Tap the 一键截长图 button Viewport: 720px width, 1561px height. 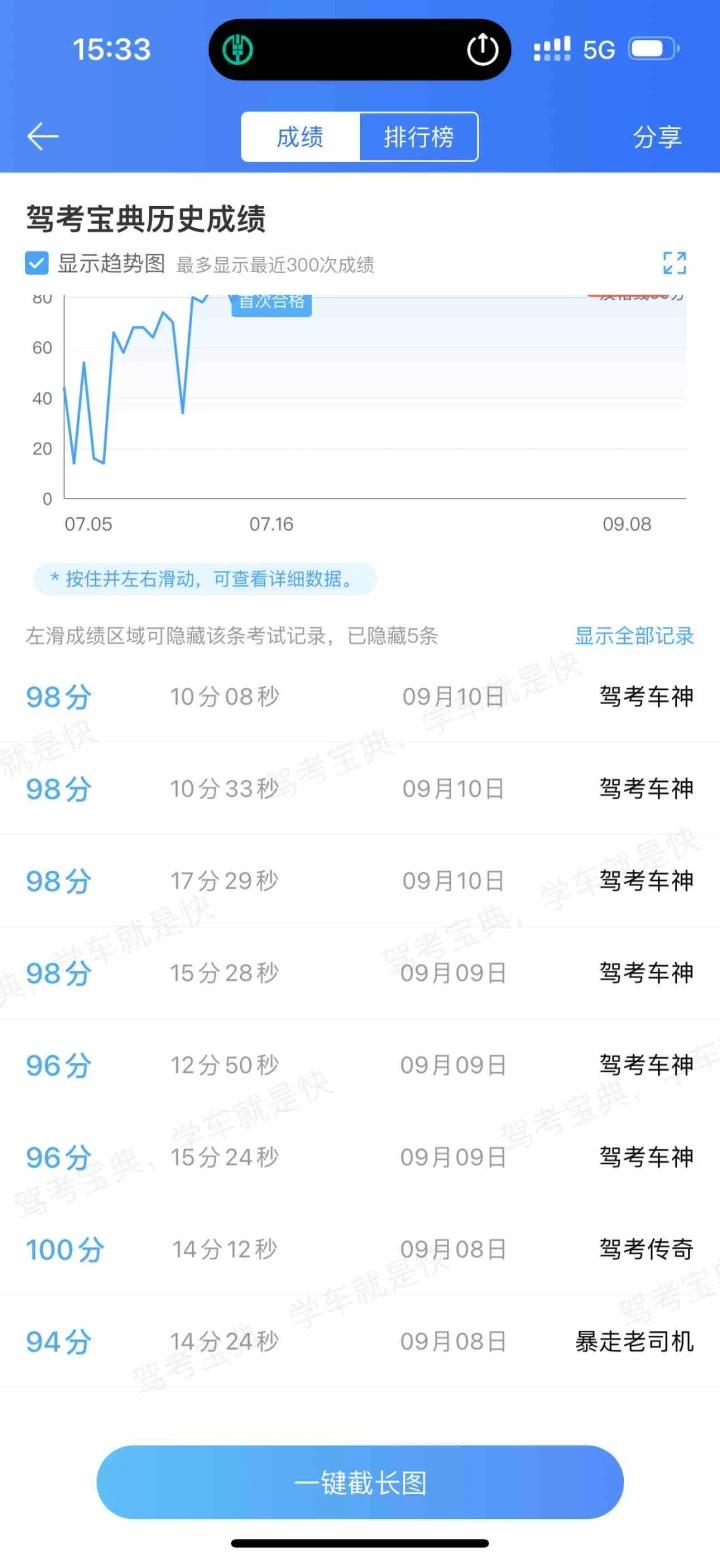coord(360,1482)
